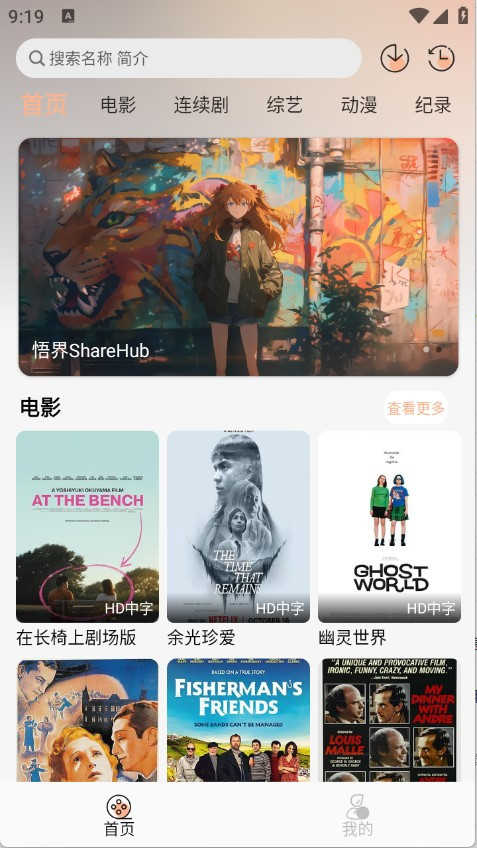Switch to the 连续剧 tab
Viewport: 477px width, 848px height.
click(201, 104)
